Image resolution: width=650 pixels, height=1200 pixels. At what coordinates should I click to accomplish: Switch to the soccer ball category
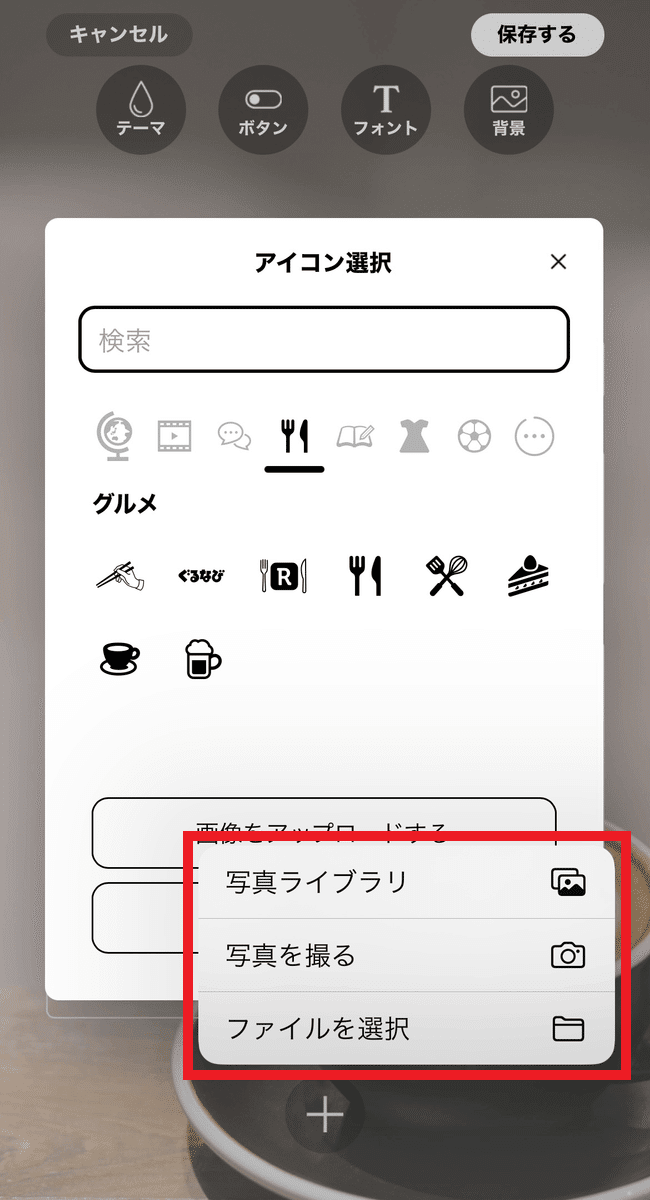pos(474,436)
